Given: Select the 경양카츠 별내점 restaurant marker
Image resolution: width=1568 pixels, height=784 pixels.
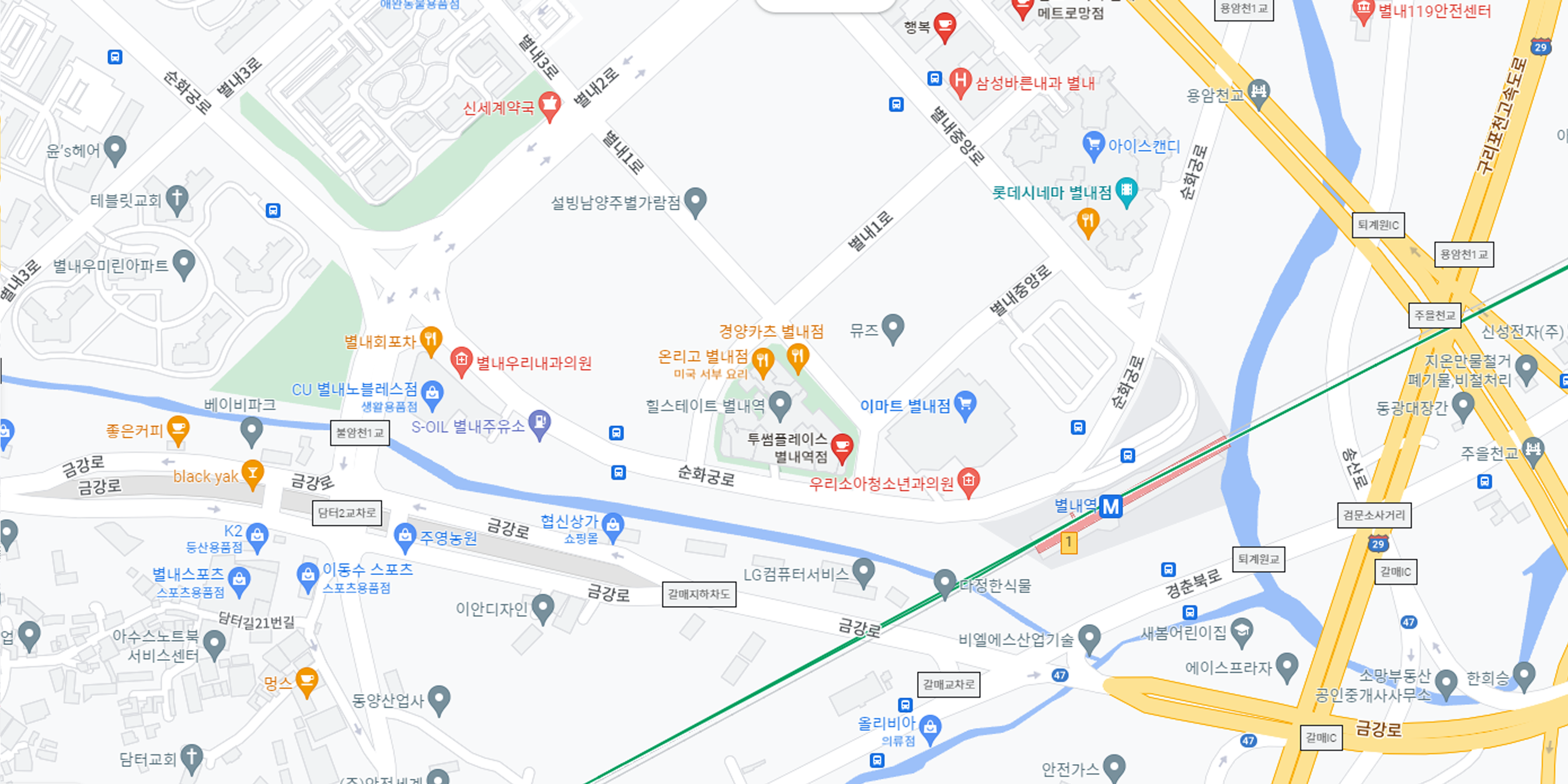Looking at the screenshot, I should tap(797, 356).
